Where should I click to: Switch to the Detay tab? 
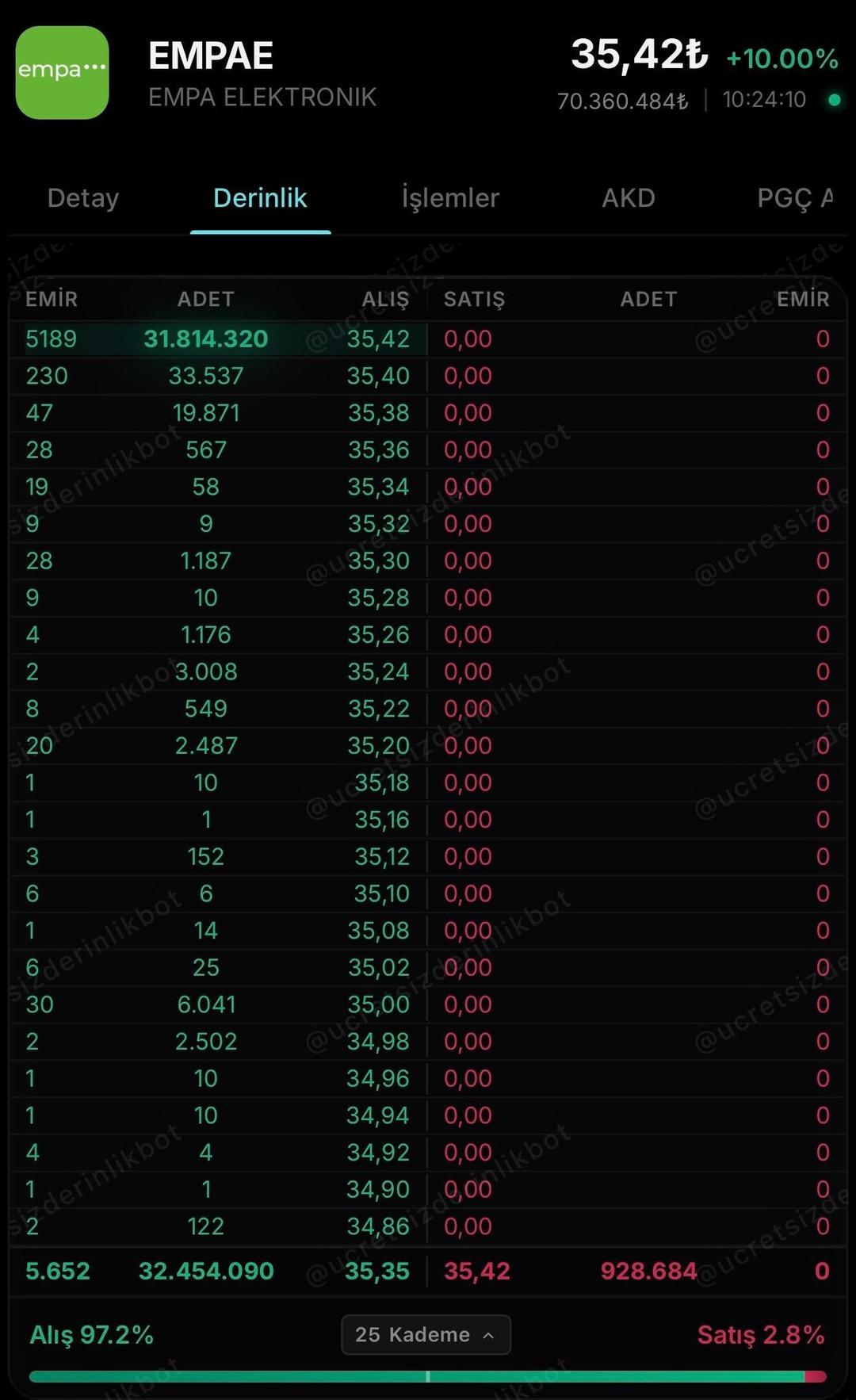point(83,198)
